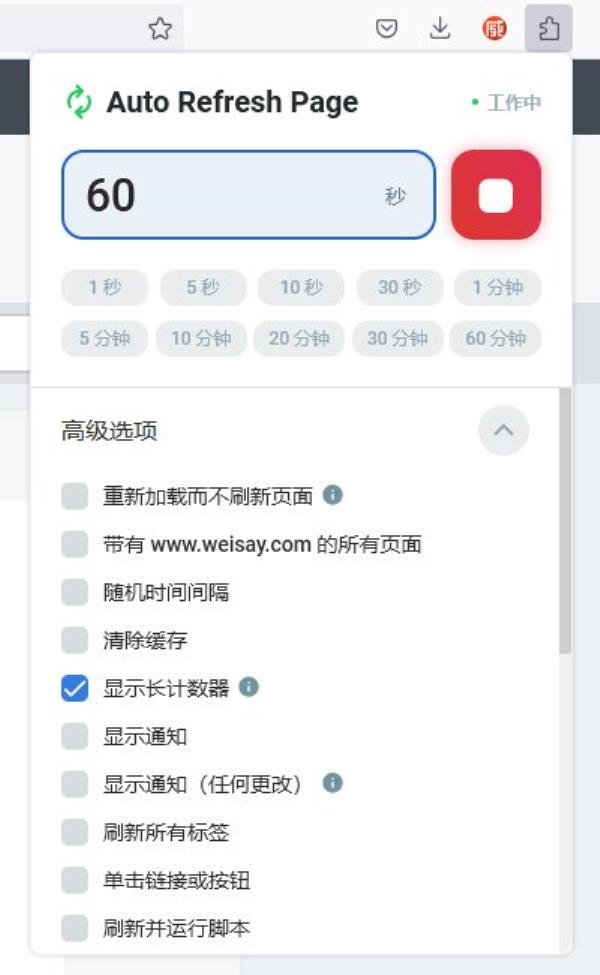
Task: Set interval to 1 分钟
Action: pyautogui.click(x=497, y=287)
